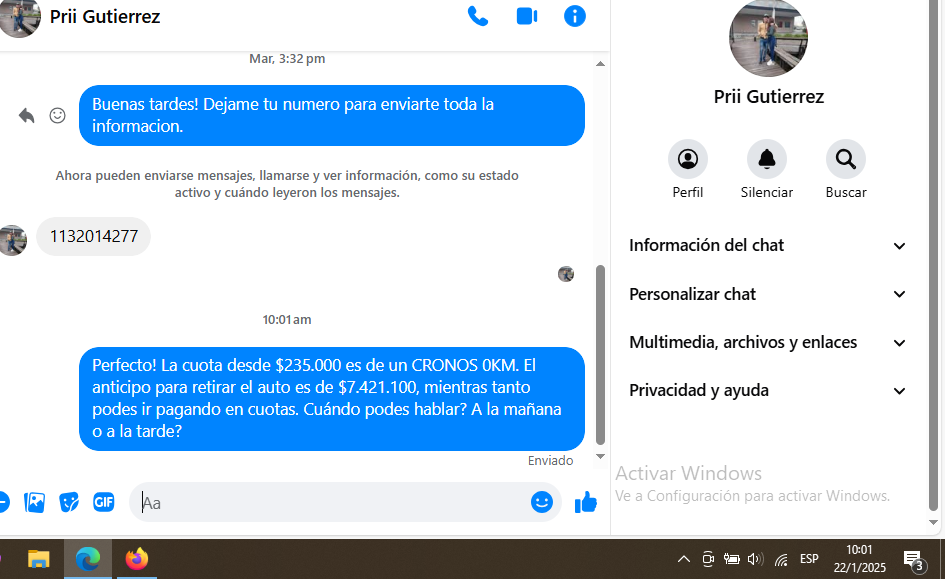
Task: Open File Explorer from the taskbar
Action: click(38, 559)
